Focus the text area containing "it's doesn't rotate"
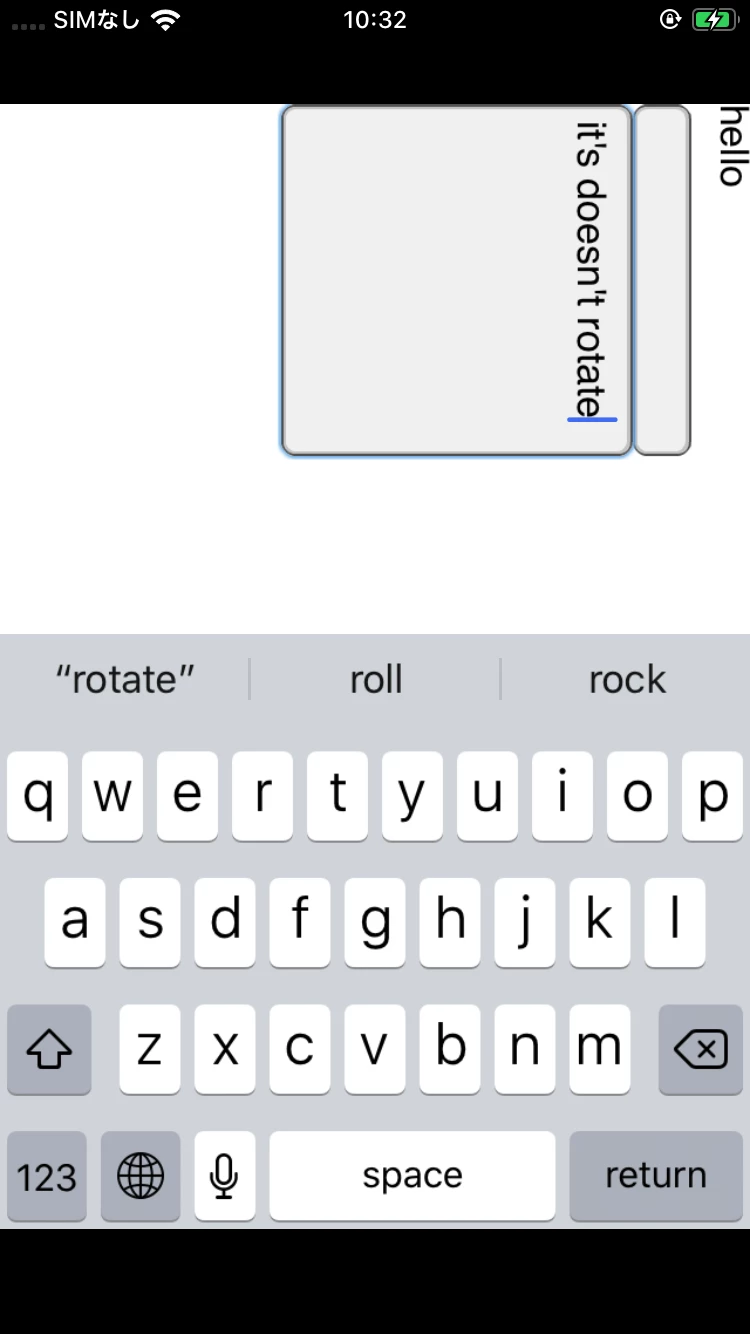This screenshot has height=1334, width=750. click(456, 281)
